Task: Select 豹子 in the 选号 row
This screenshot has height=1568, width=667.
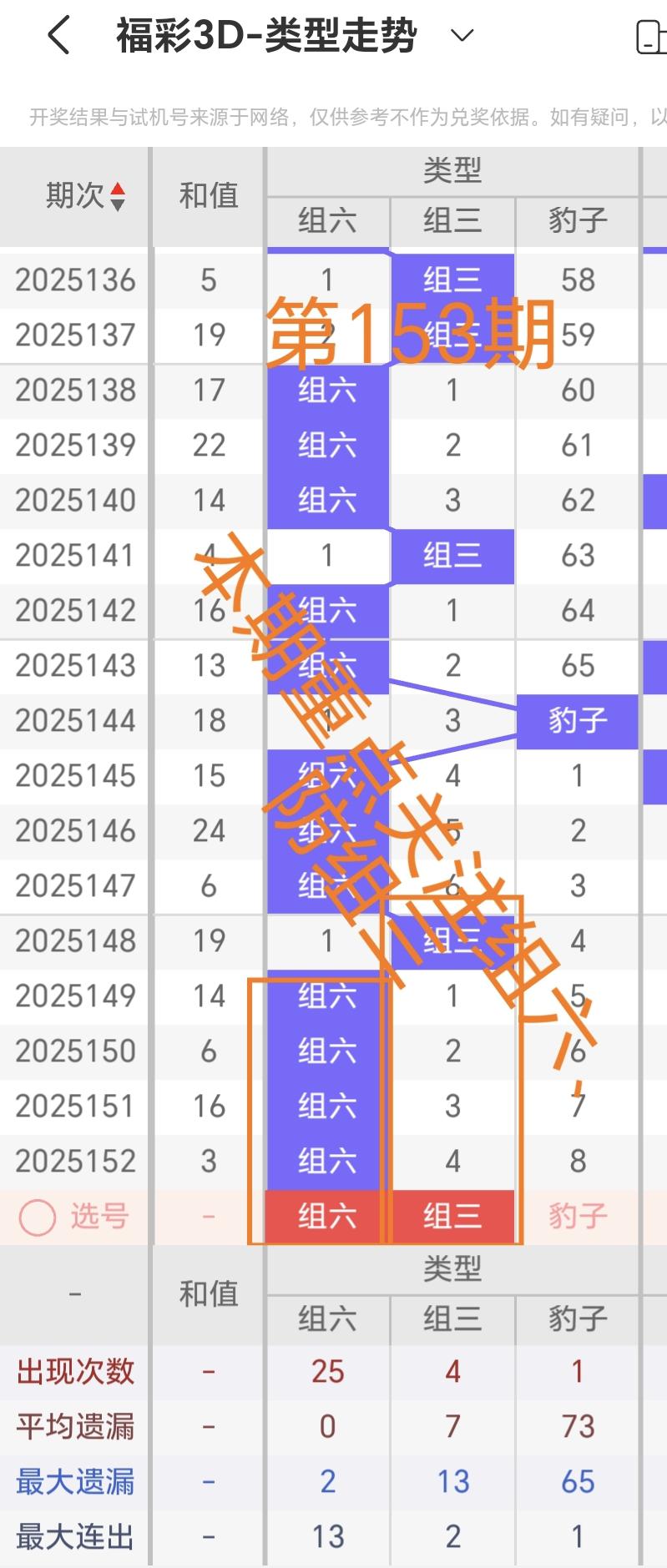Action: (x=578, y=1217)
